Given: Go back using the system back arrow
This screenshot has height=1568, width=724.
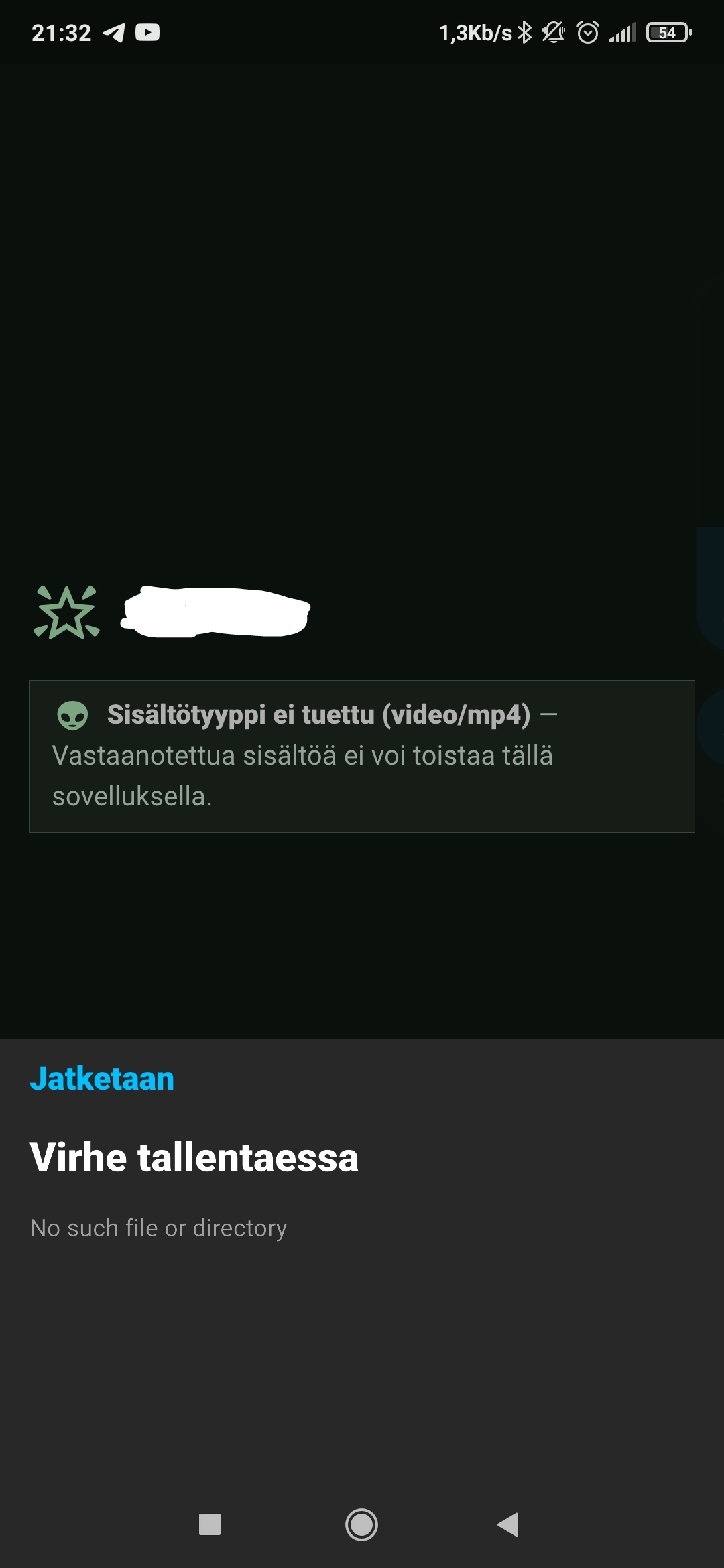Looking at the screenshot, I should pyautogui.click(x=508, y=1524).
